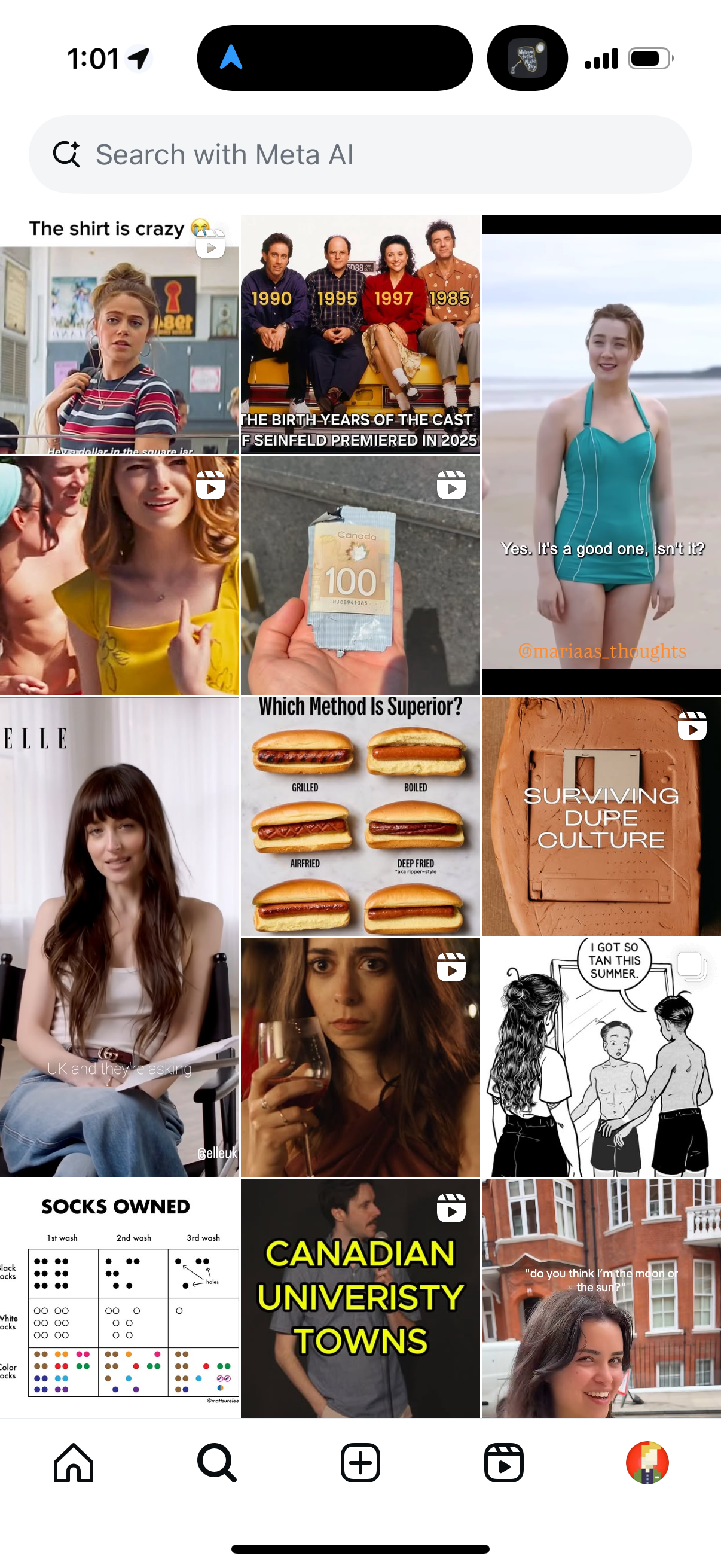Open your profile tab
This screenshot has height=1568, width=721.
(647, 1462)
